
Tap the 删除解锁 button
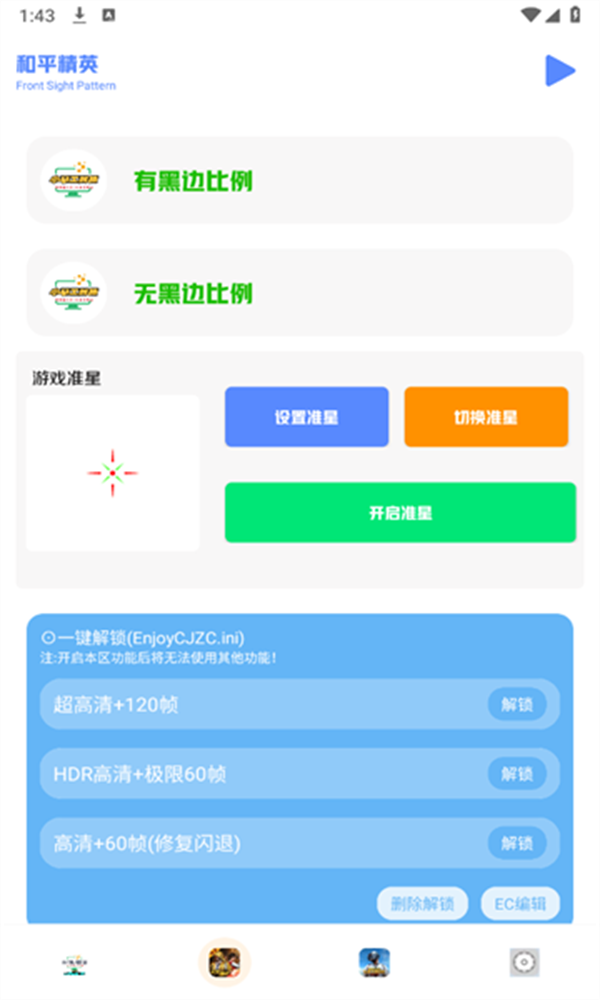tap(422, 904)
